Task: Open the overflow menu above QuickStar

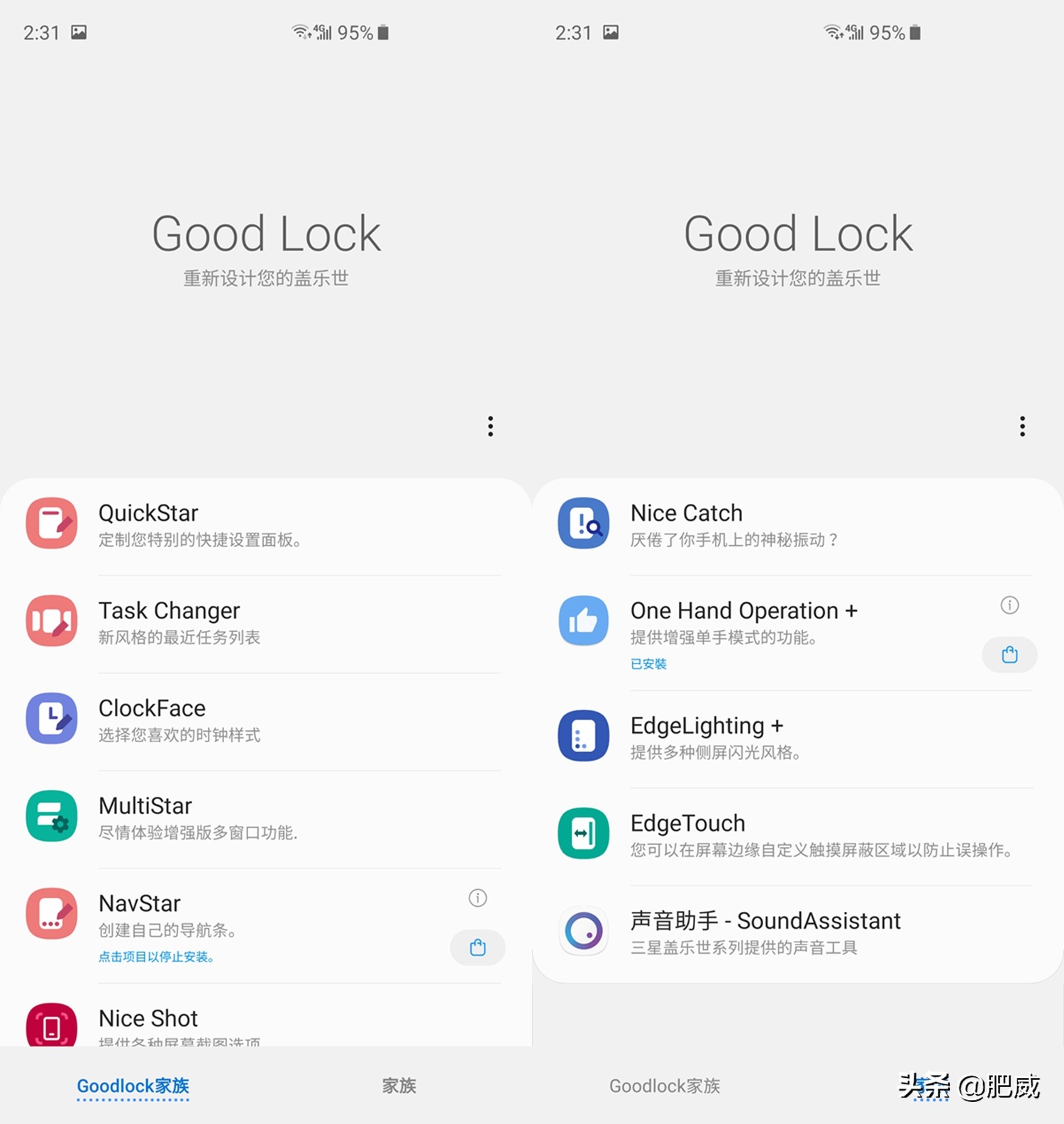Action: click(x=490, y=426)
